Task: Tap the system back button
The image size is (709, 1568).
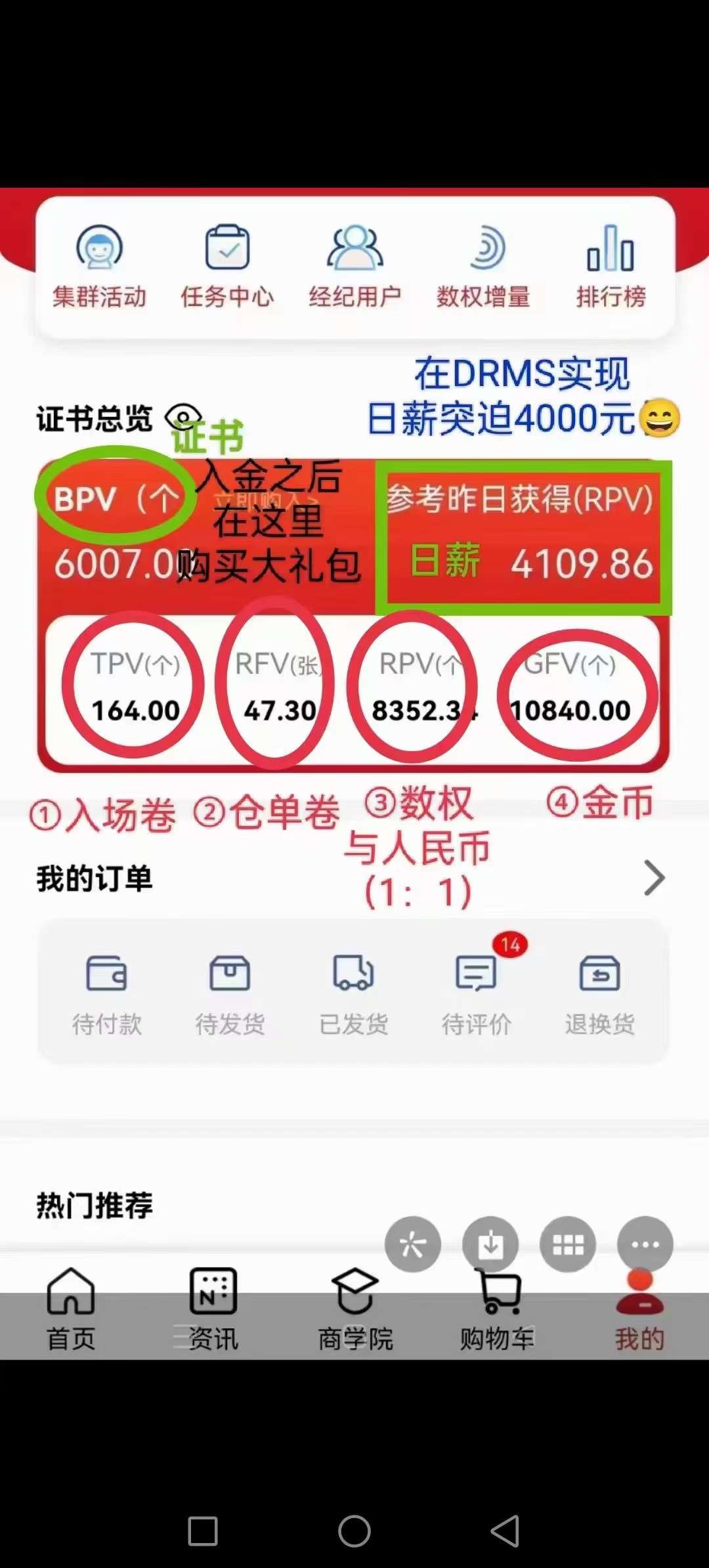Action: coord(505,1531)
